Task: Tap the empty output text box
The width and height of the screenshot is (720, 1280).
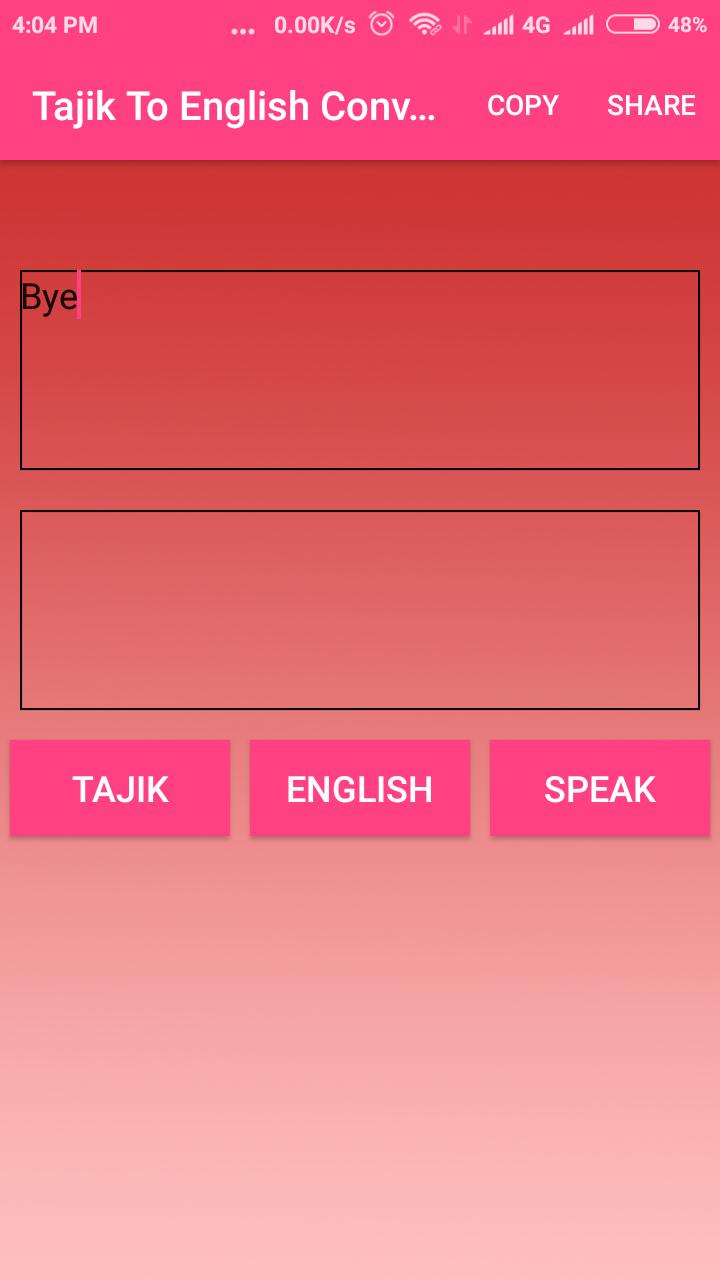Action: [x=360, y=610]
